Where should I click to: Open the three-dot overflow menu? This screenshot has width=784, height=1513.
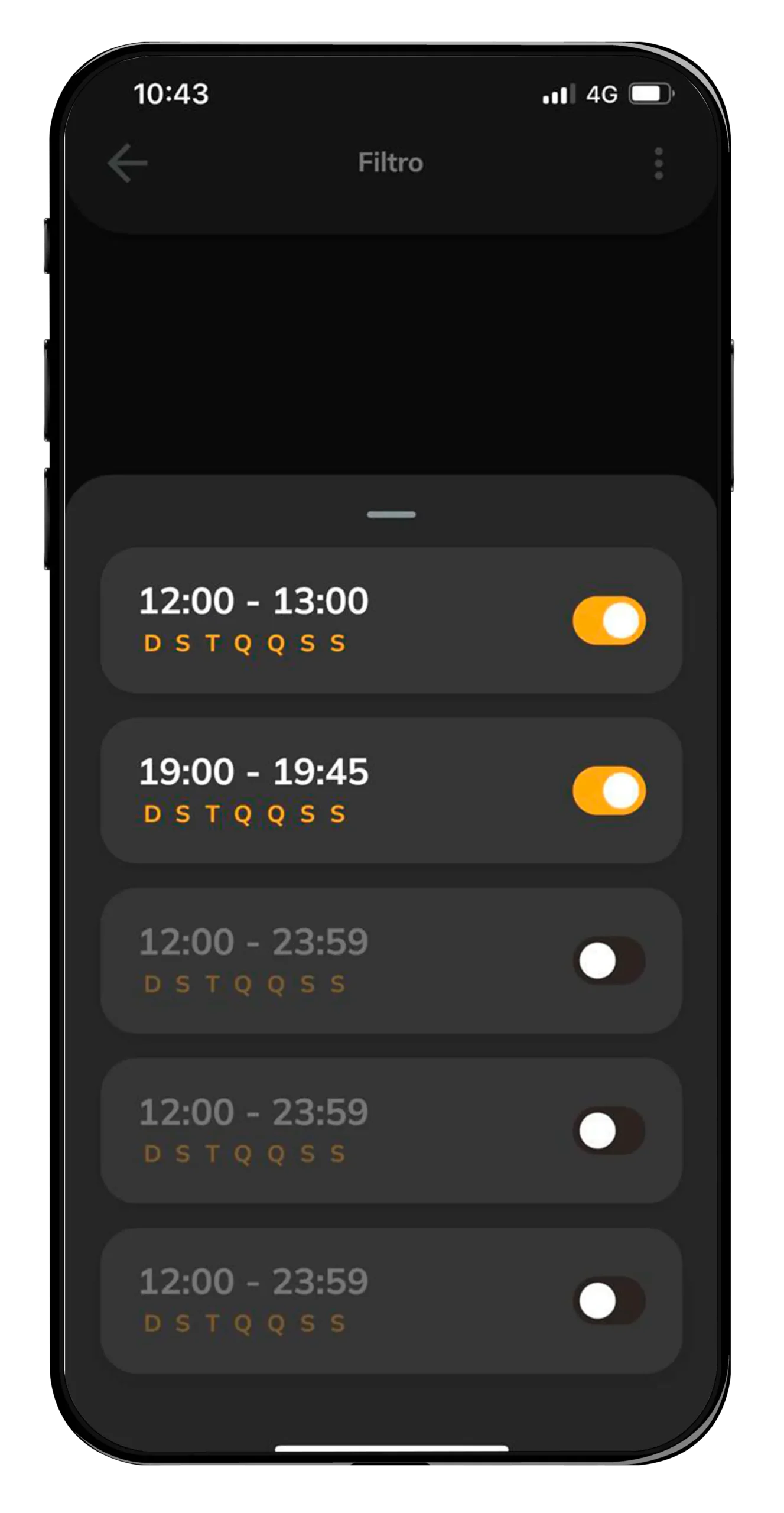(659, 163)
